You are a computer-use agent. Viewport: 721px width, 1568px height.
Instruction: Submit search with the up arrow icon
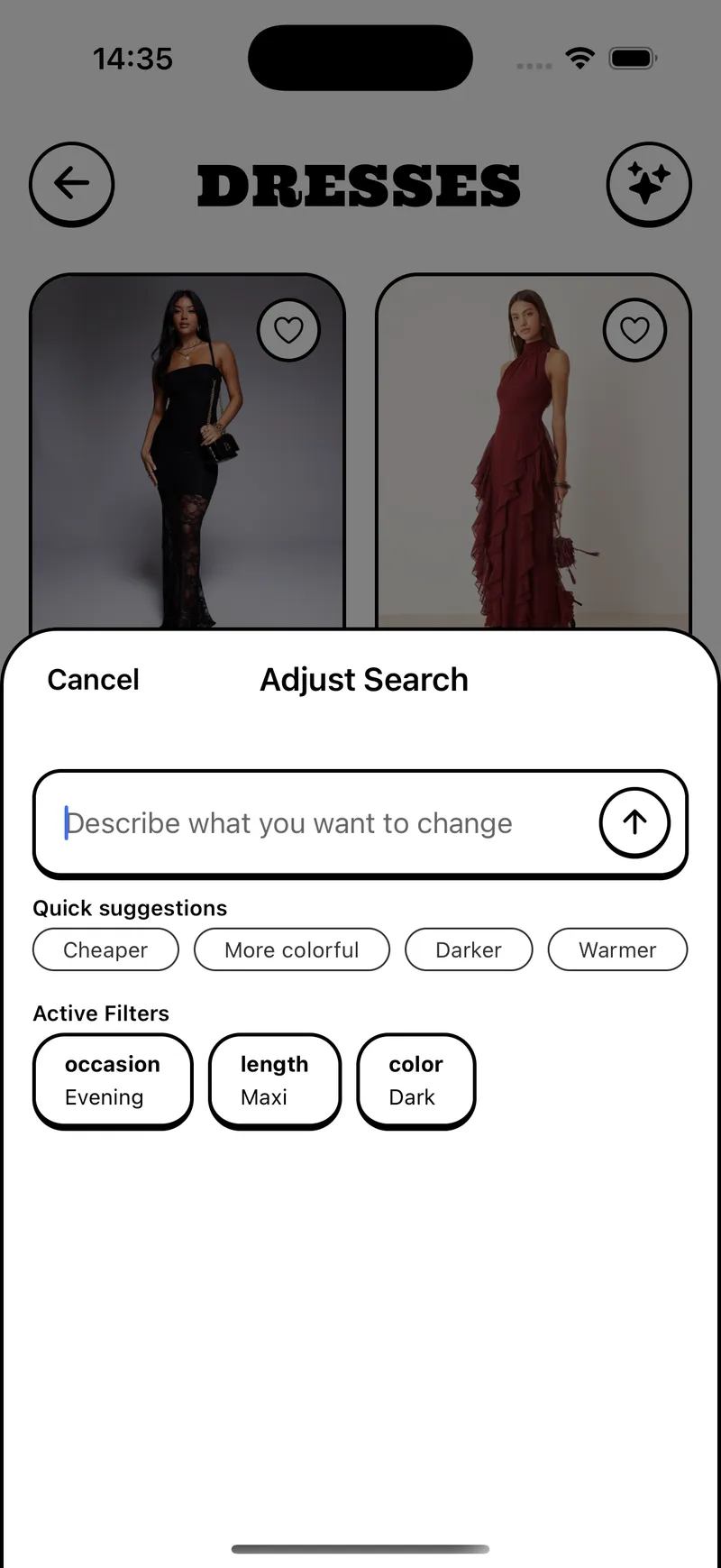[634, 822]
